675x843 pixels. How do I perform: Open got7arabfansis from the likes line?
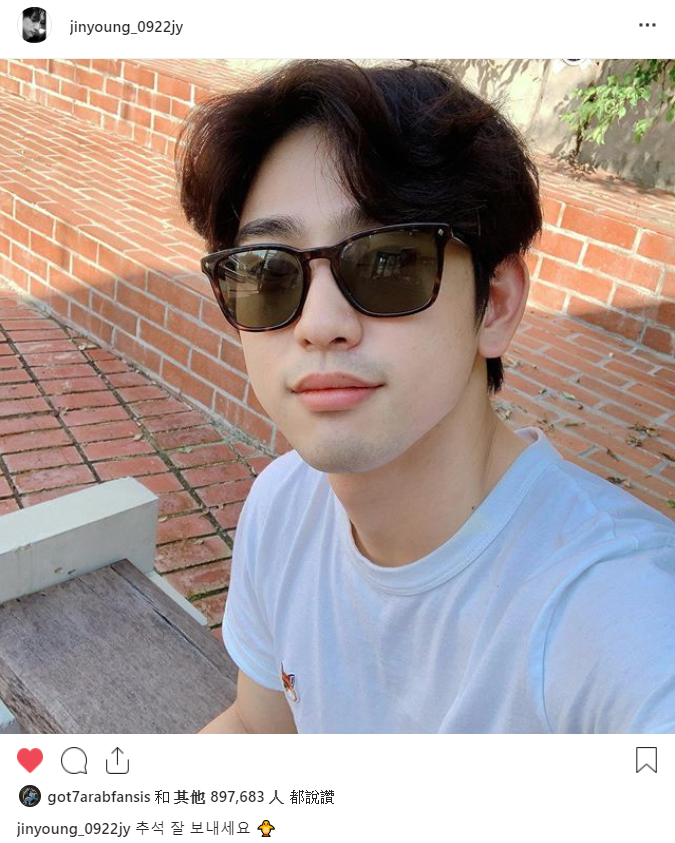(98, 797)
